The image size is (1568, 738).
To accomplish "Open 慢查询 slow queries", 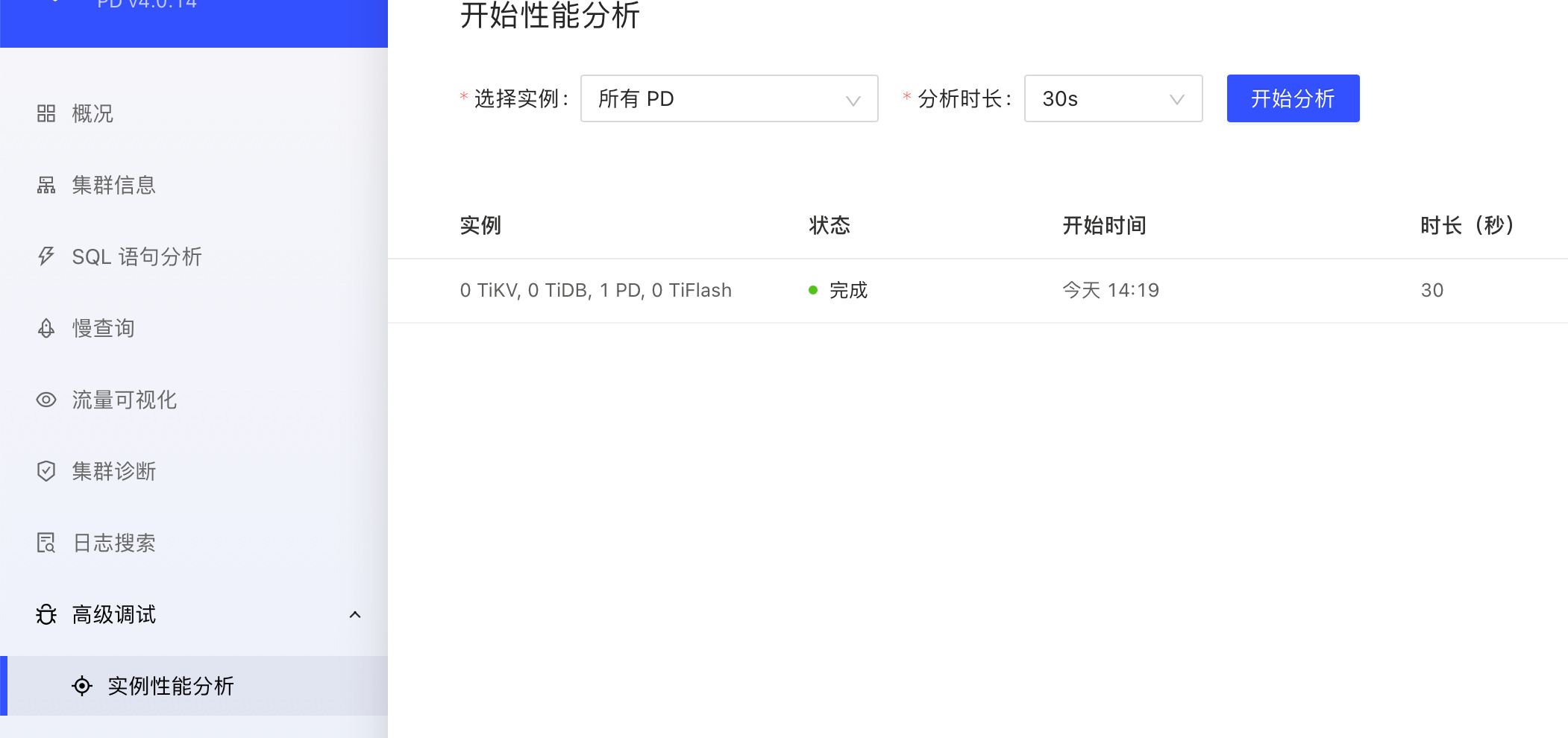I will pos(103,328).
